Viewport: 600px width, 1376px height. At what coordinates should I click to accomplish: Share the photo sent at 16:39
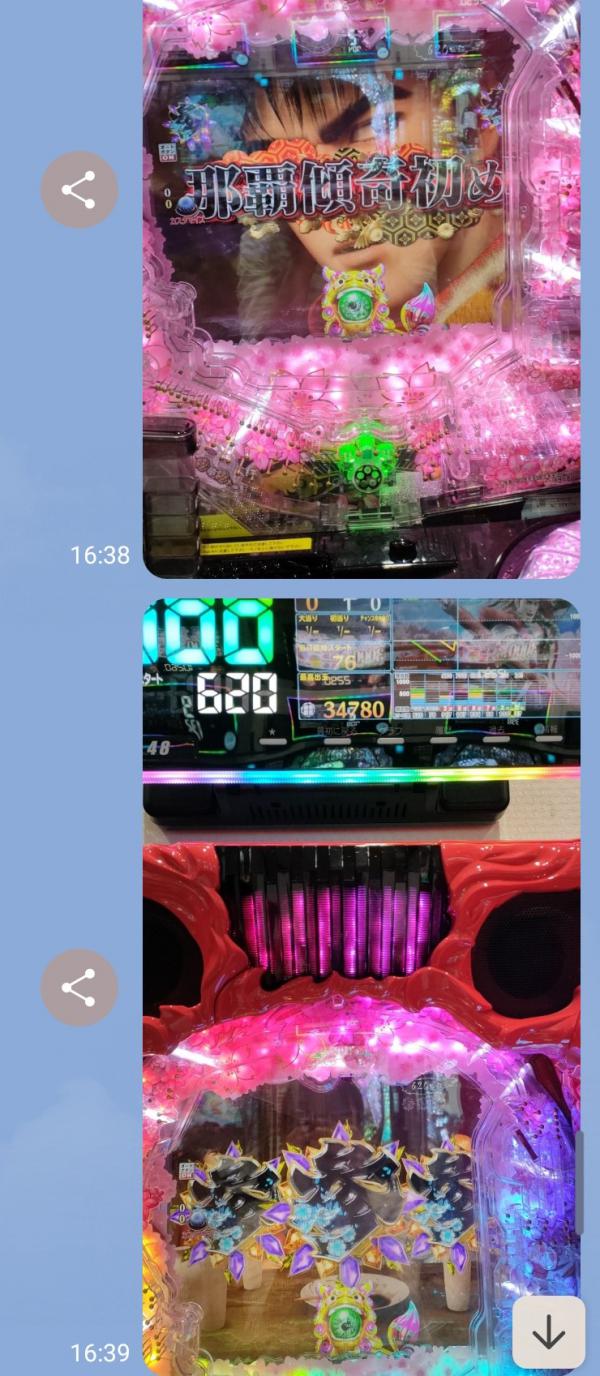[x=79, y=987]
